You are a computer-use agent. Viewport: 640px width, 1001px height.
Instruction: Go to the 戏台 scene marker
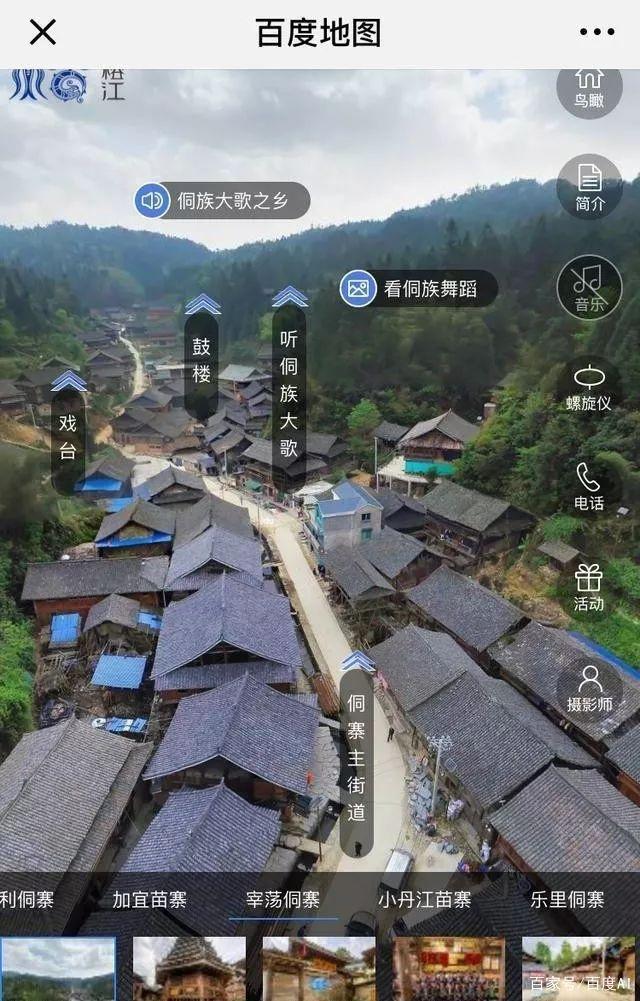tap(68, 430)
